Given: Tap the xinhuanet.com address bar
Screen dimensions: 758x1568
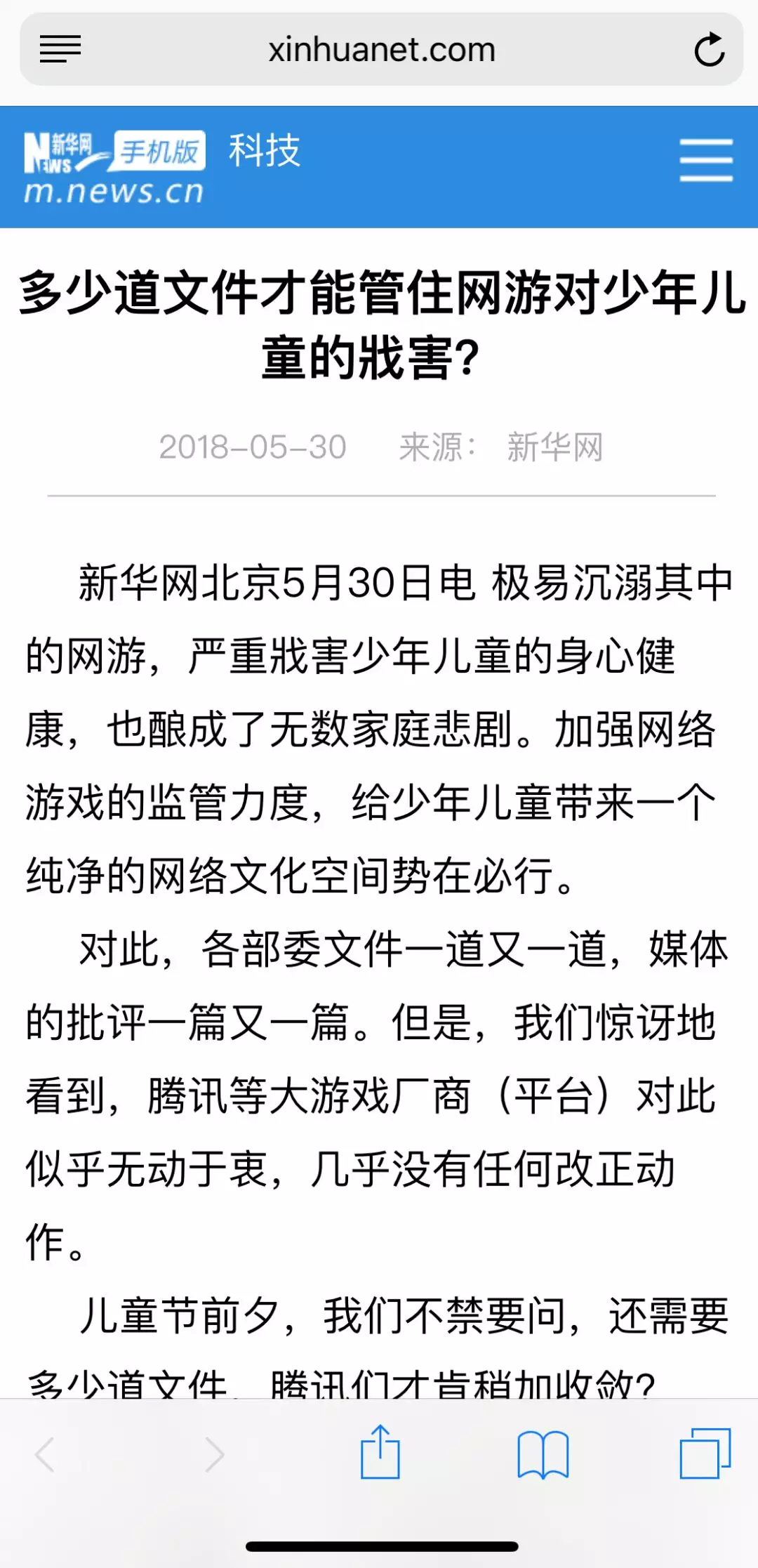Looking at the screenshot, I should [381, 49].
